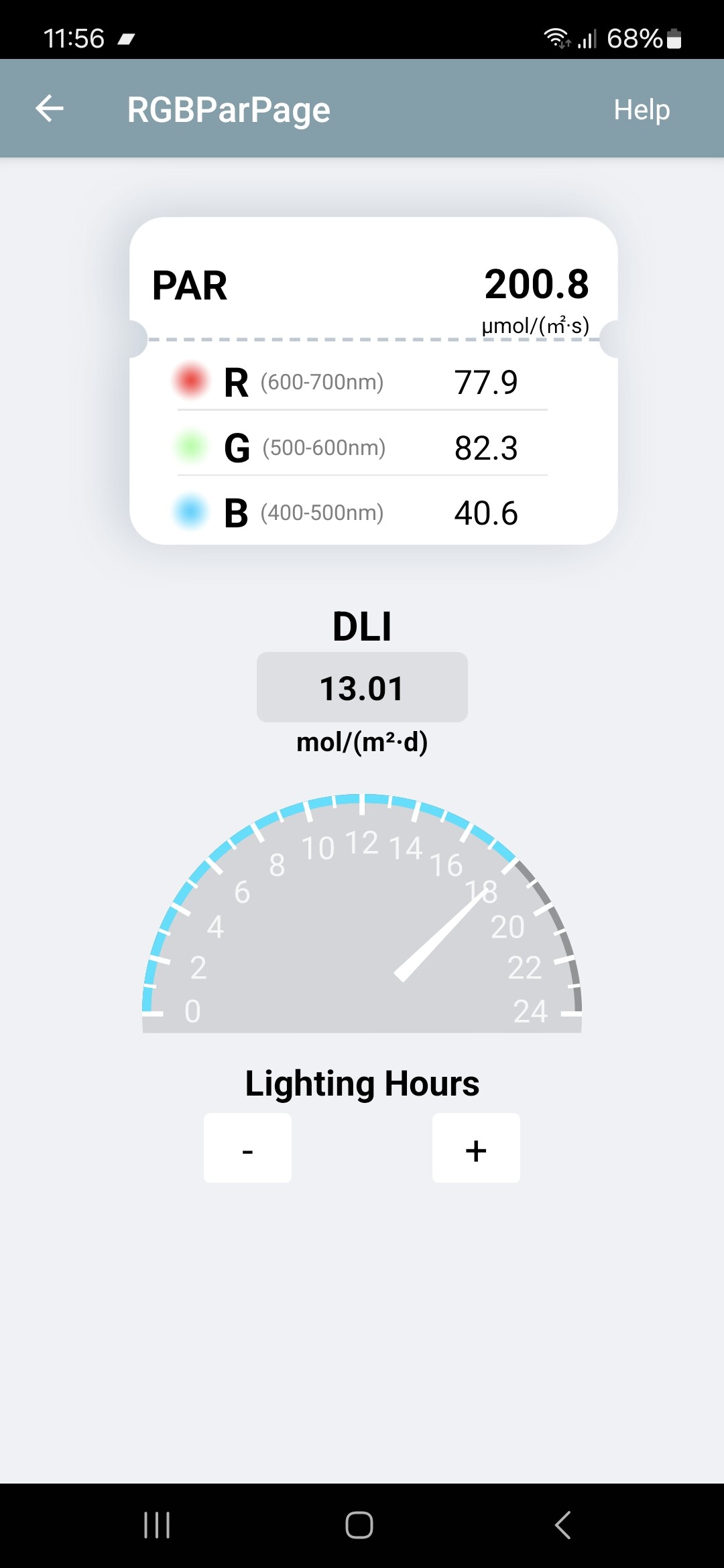This screenshot has width=724, height=1568.
Task: Go back using the app bar arrow
Action: [50, 109]
